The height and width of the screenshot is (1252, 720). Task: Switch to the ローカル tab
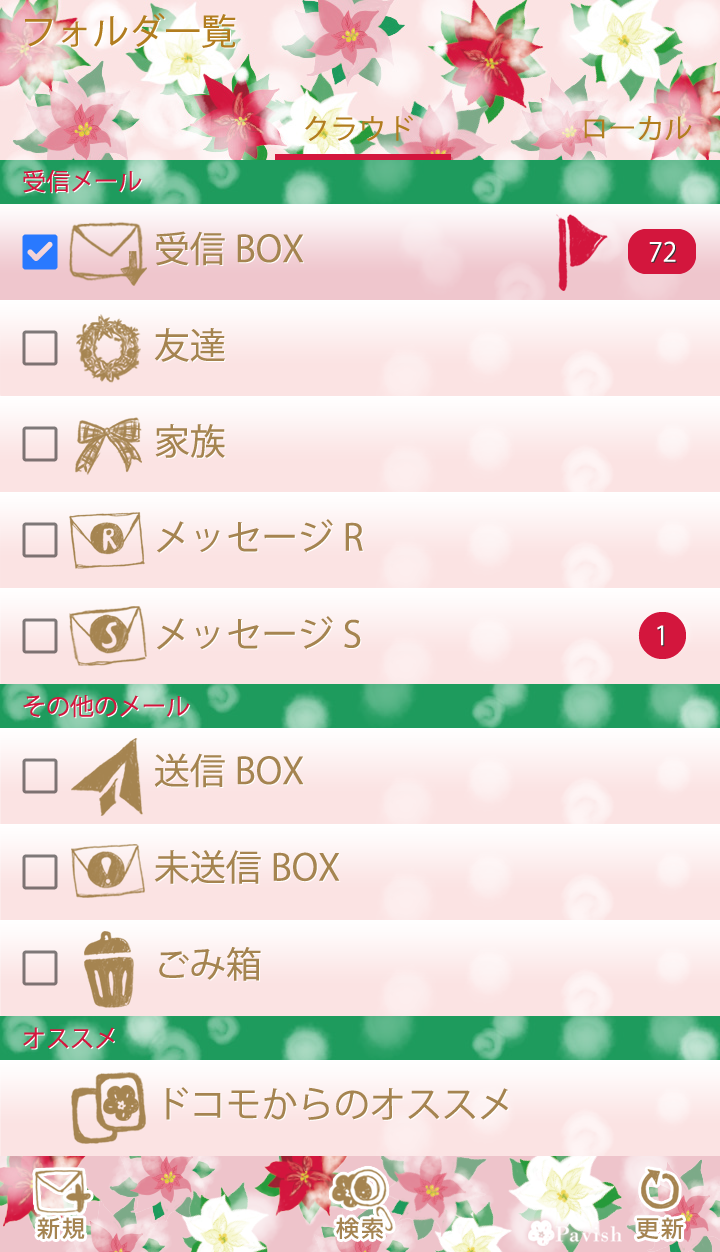pos(636,129)
